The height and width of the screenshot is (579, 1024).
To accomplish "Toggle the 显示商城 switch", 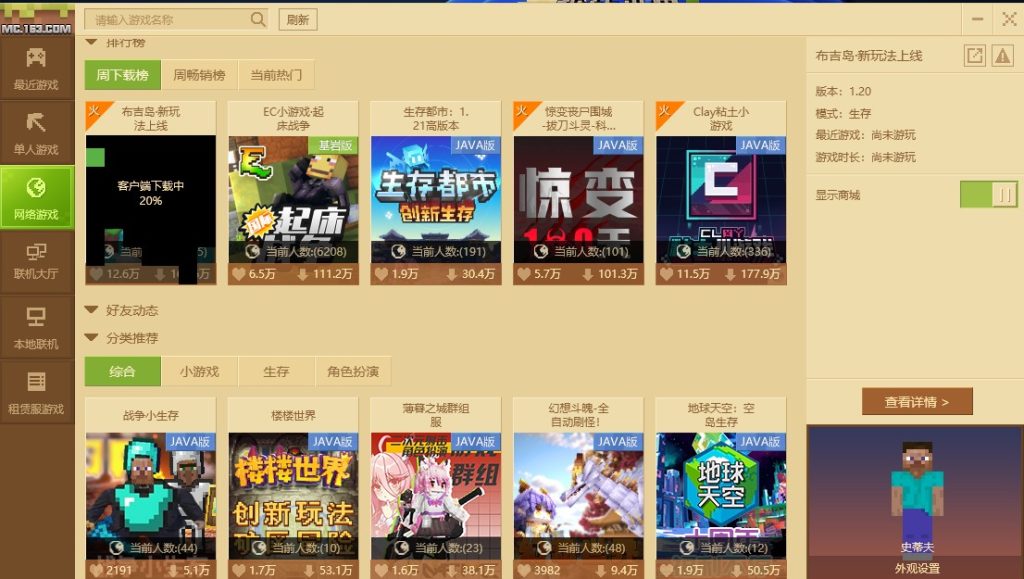I will (x=988, y=195).
